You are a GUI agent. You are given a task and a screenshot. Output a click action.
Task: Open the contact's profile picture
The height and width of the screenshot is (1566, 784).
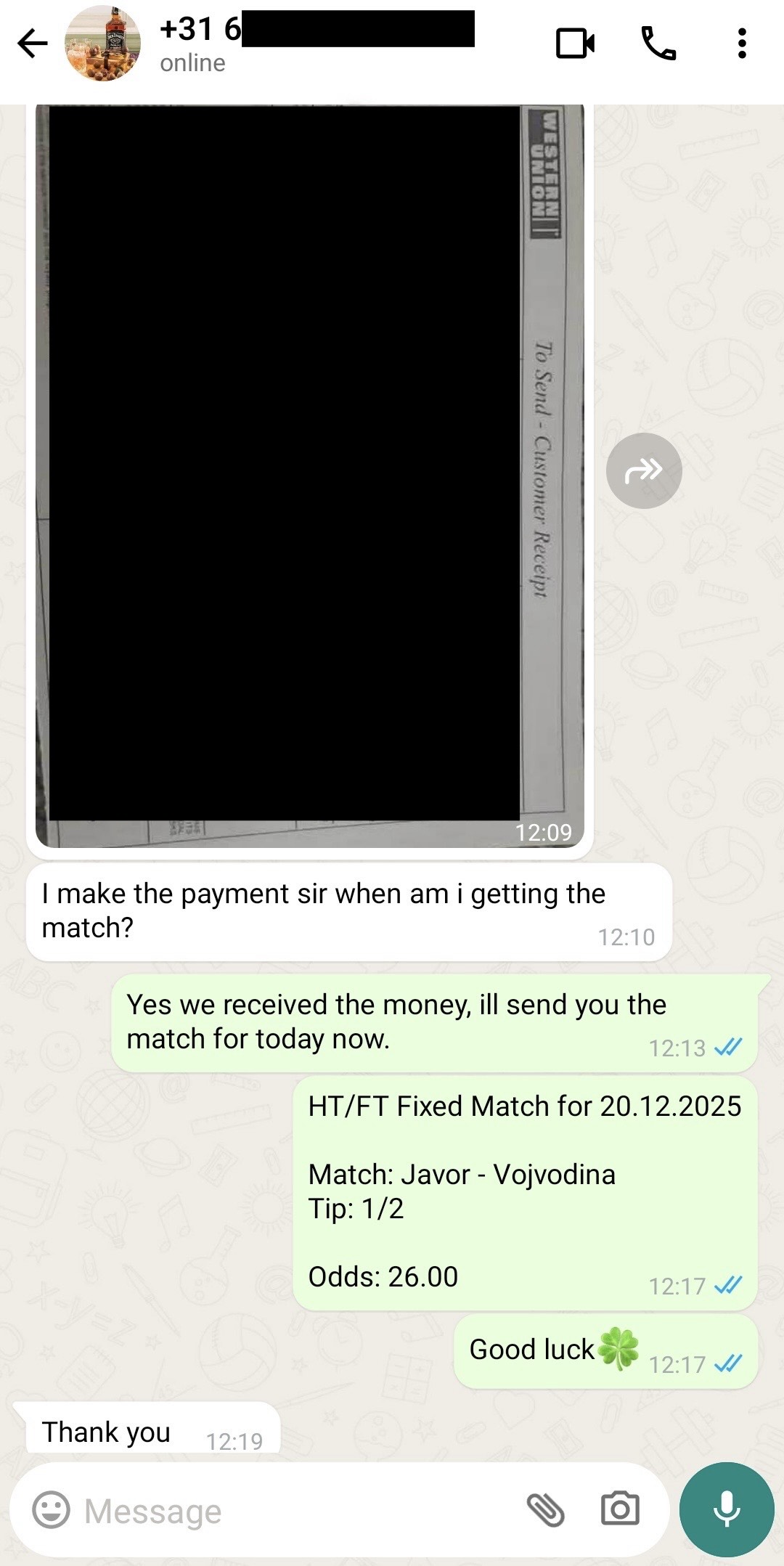pos(103,44)
